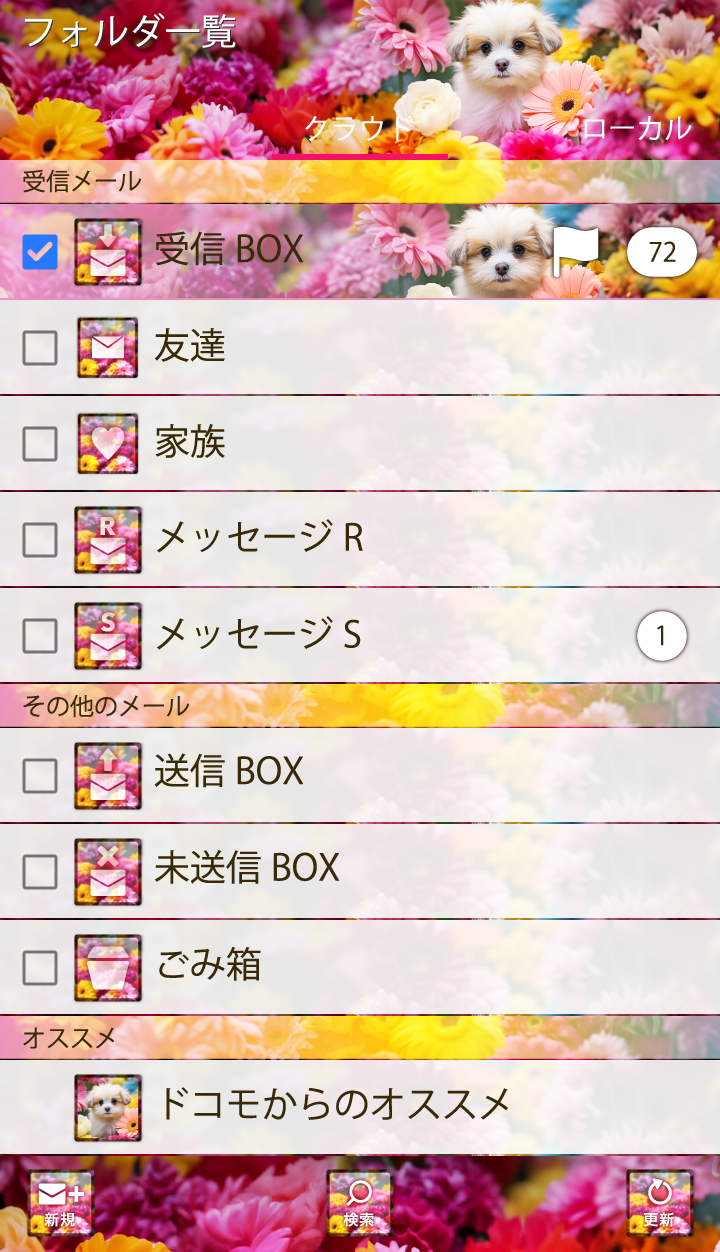Switch to the ローカル tab
720x1252 pixels.
[636, 128]
